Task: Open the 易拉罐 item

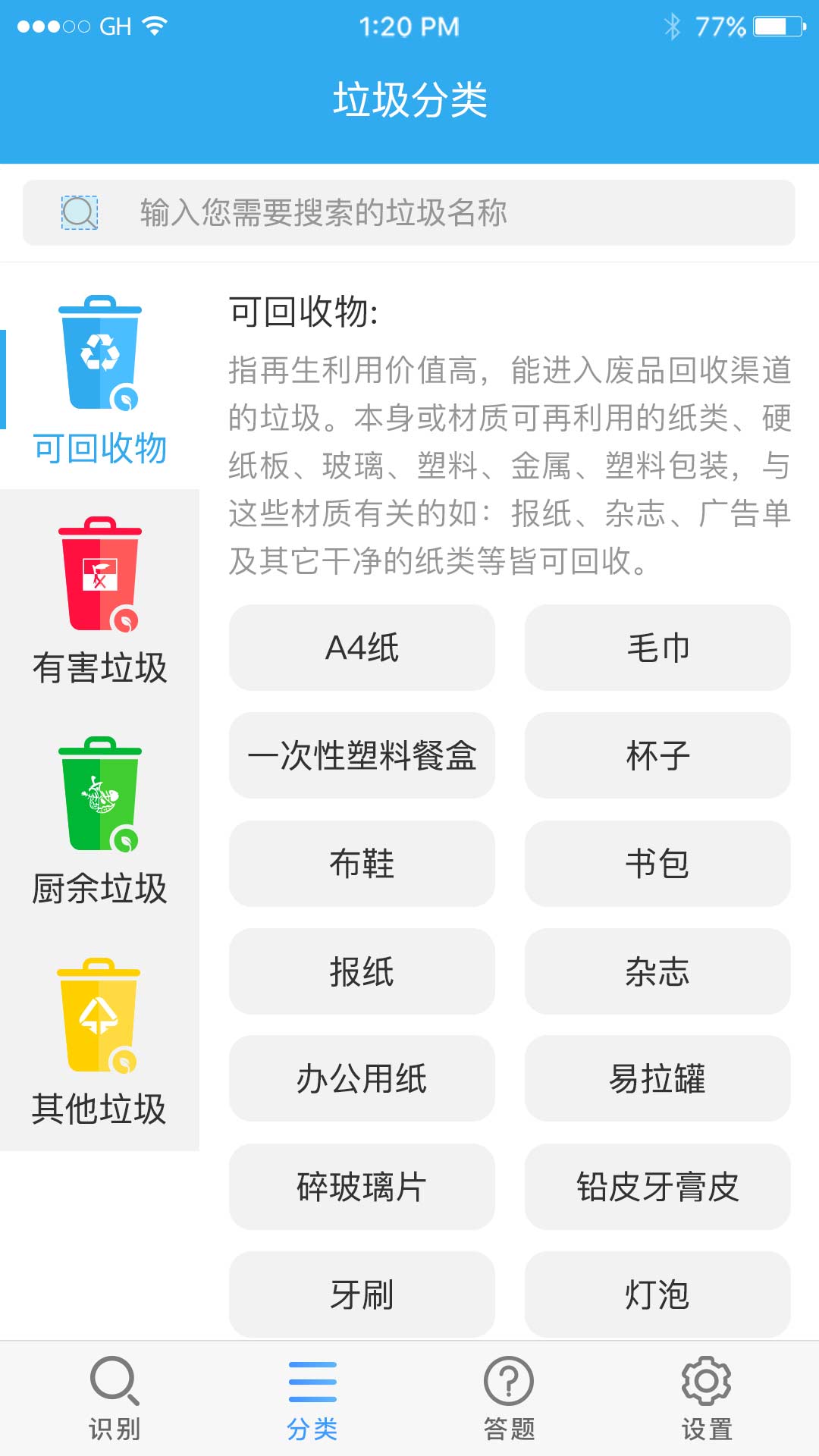Action: coord(657,1078)
